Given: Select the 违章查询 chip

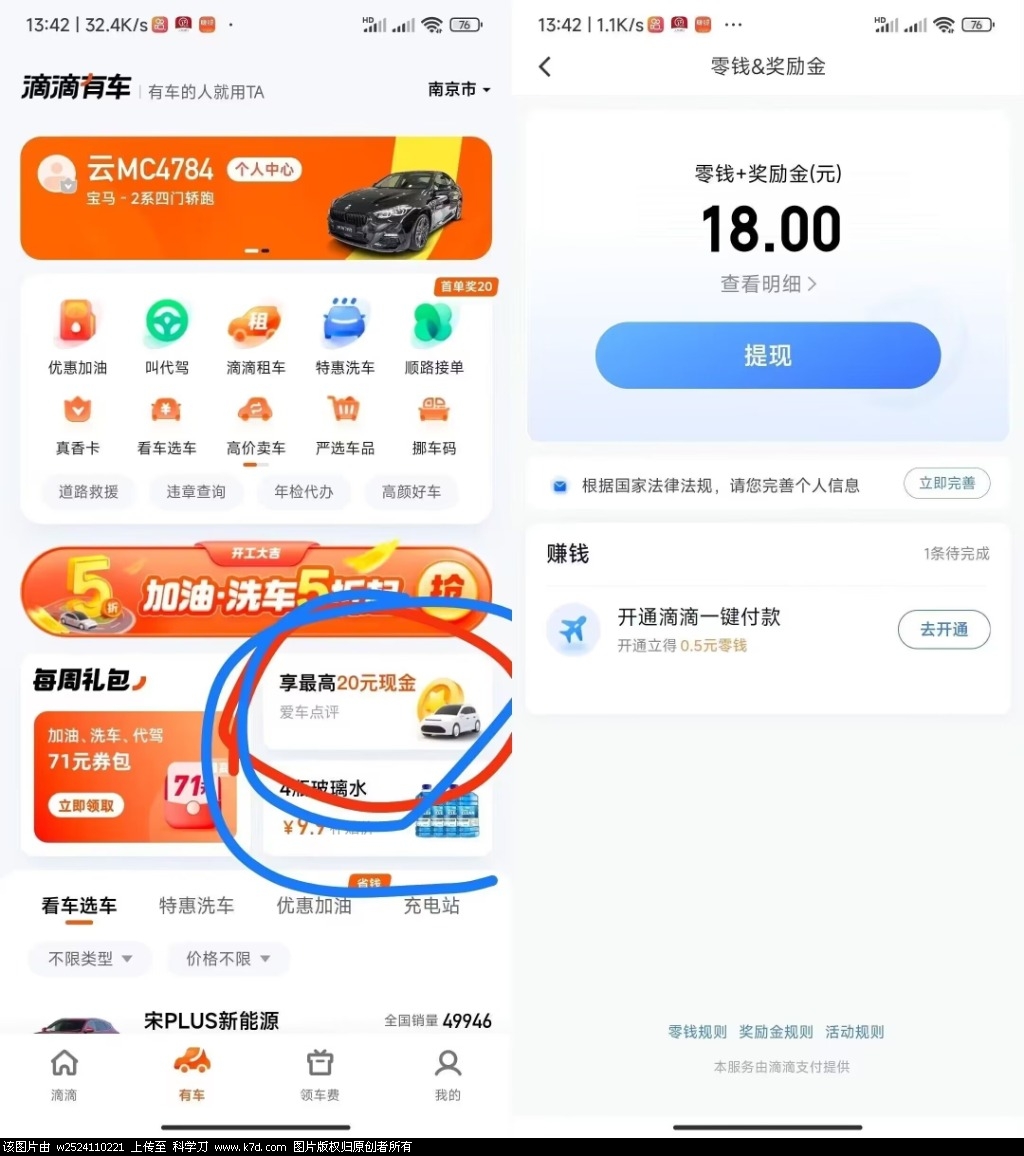Looking at the screenshot, I should pyautogui.click(x=196, y=492).
